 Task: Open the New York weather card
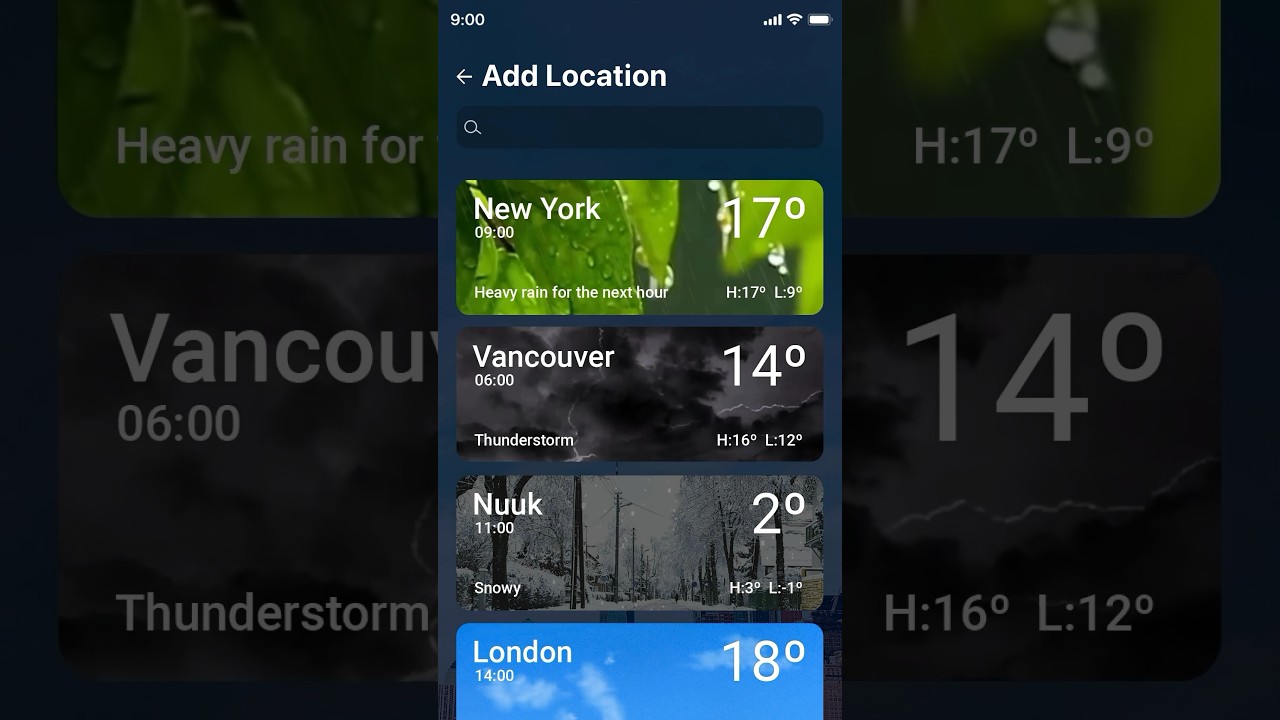point(640,247)
